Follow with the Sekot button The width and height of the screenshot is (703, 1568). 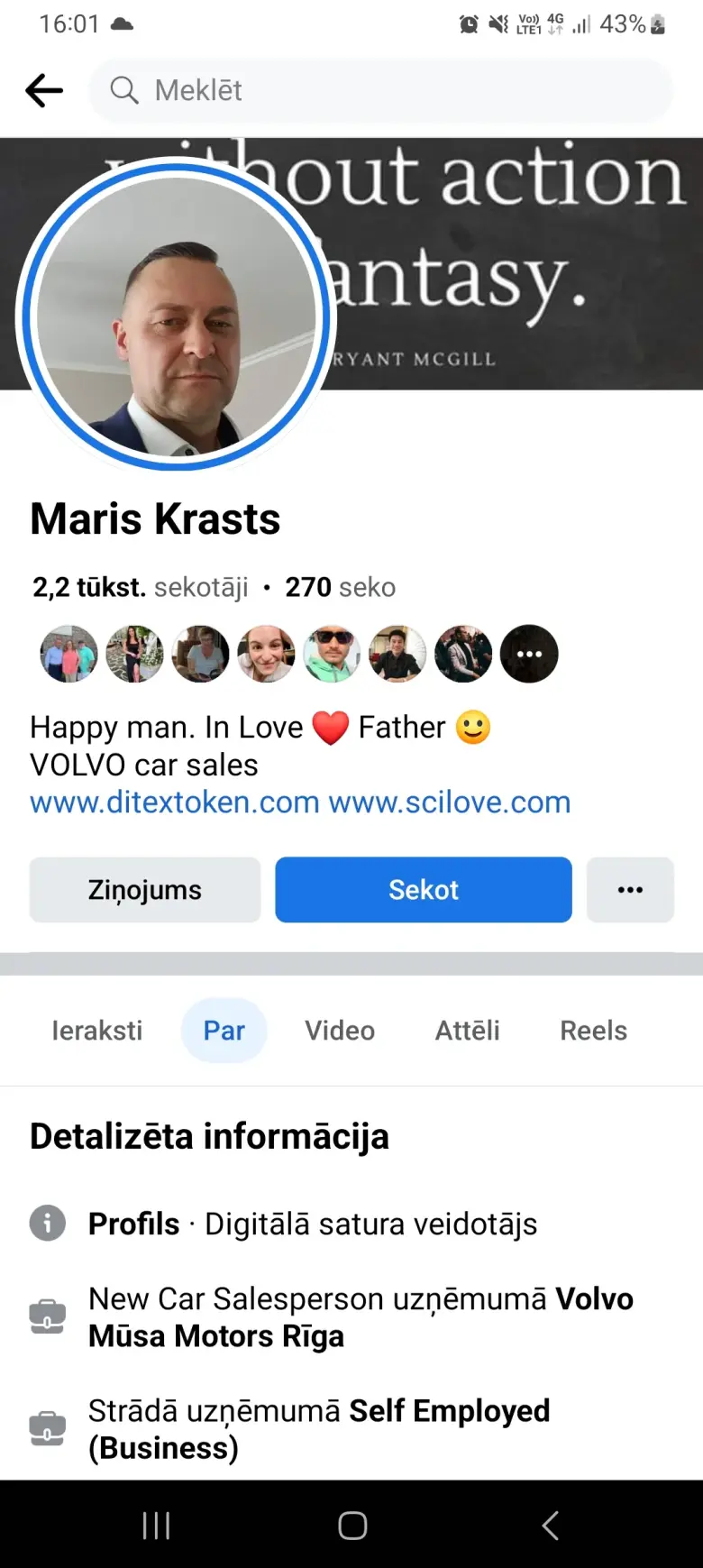click(424, 890)
